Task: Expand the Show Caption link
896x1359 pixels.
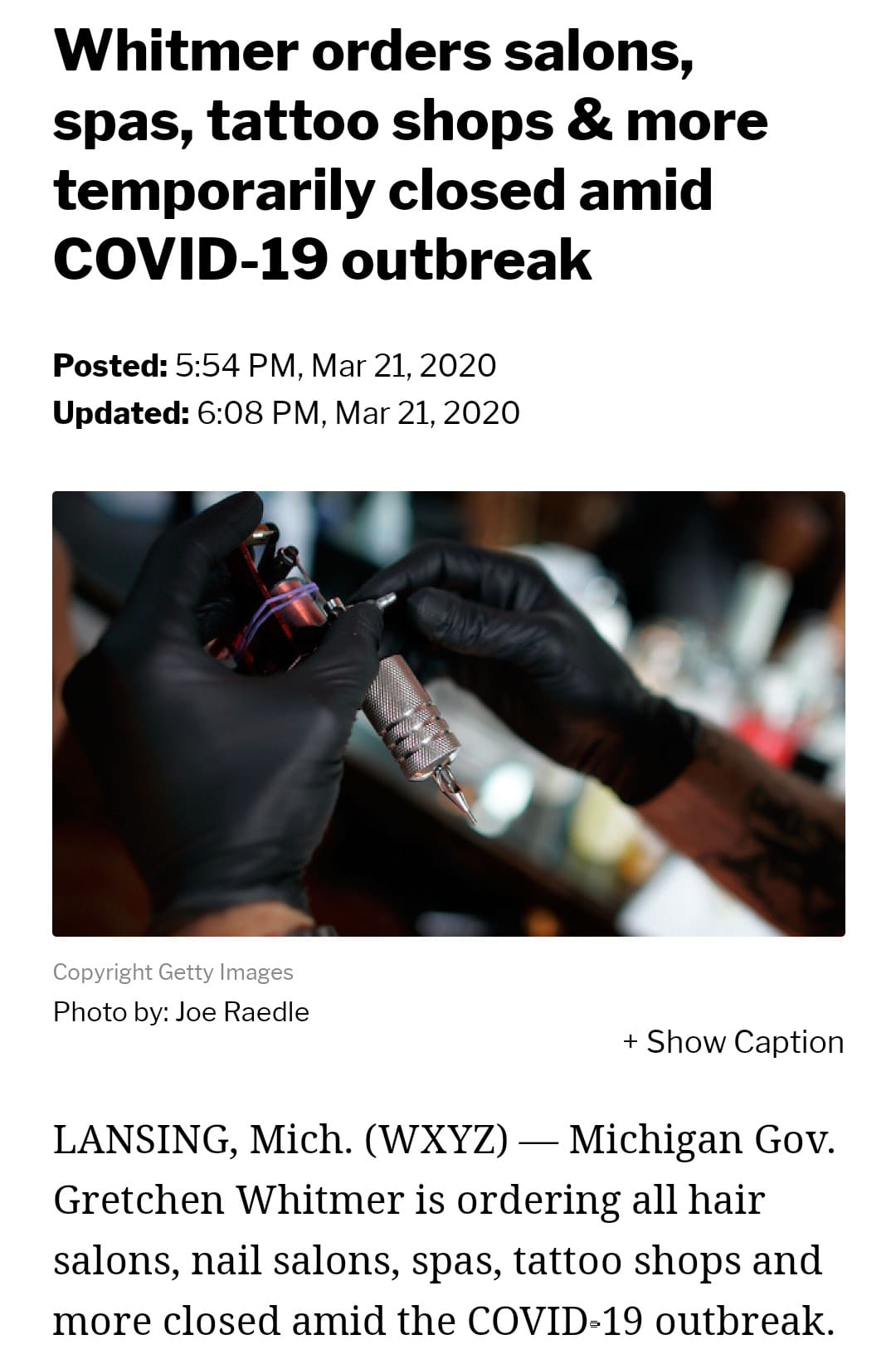Action: tap(733, 1042)
